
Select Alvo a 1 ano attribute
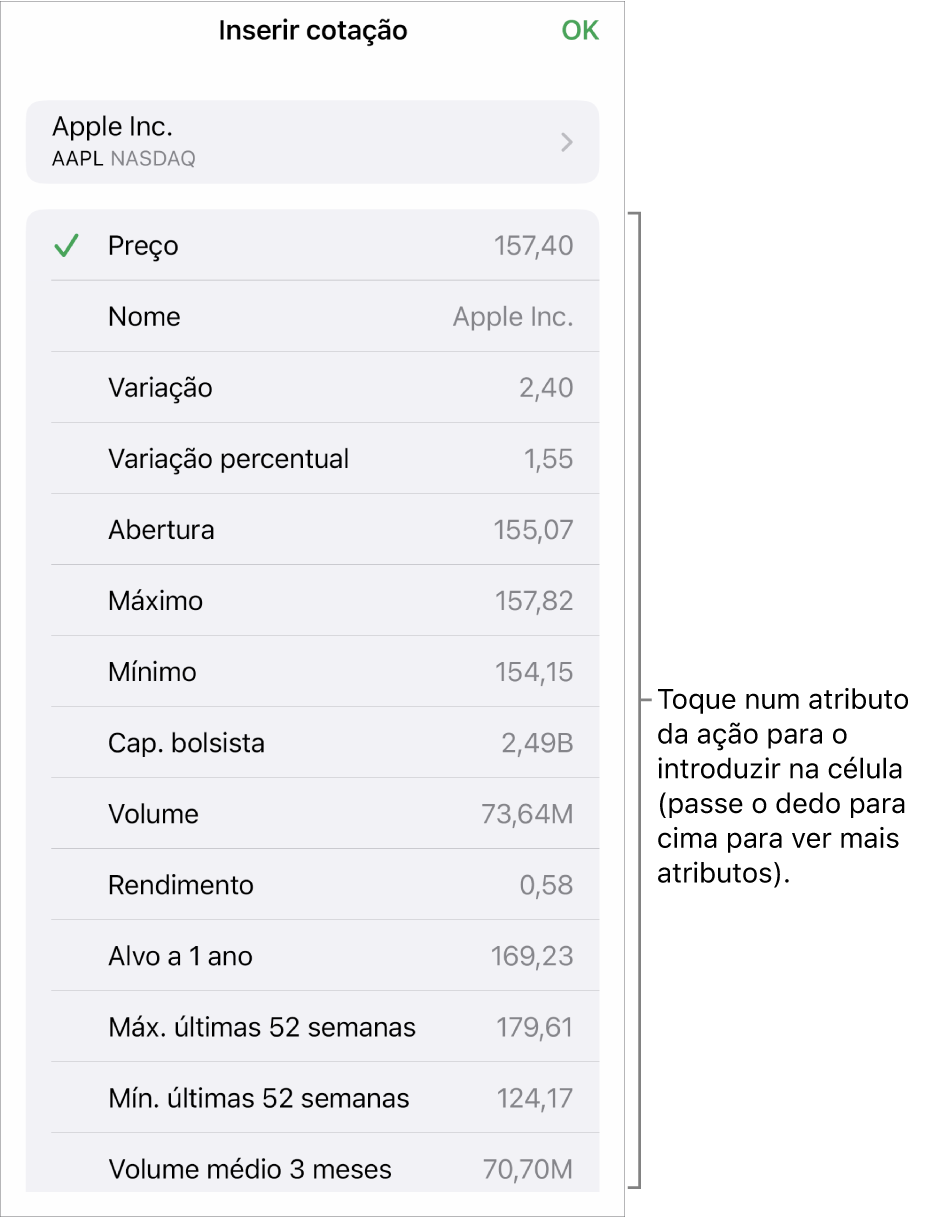pyautogui.click(x=312, y=956)
